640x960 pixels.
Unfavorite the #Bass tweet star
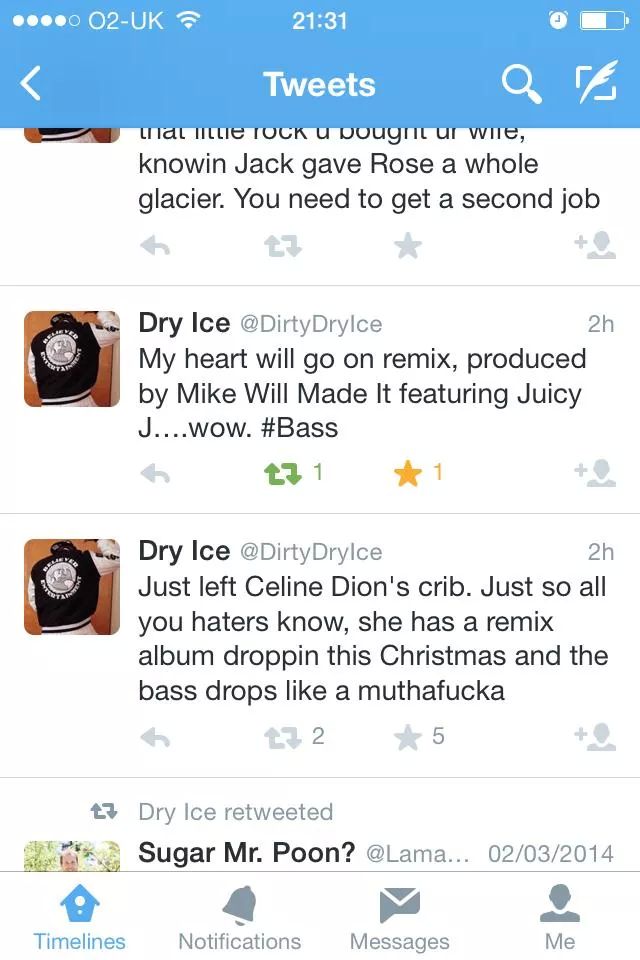[408, 473]
